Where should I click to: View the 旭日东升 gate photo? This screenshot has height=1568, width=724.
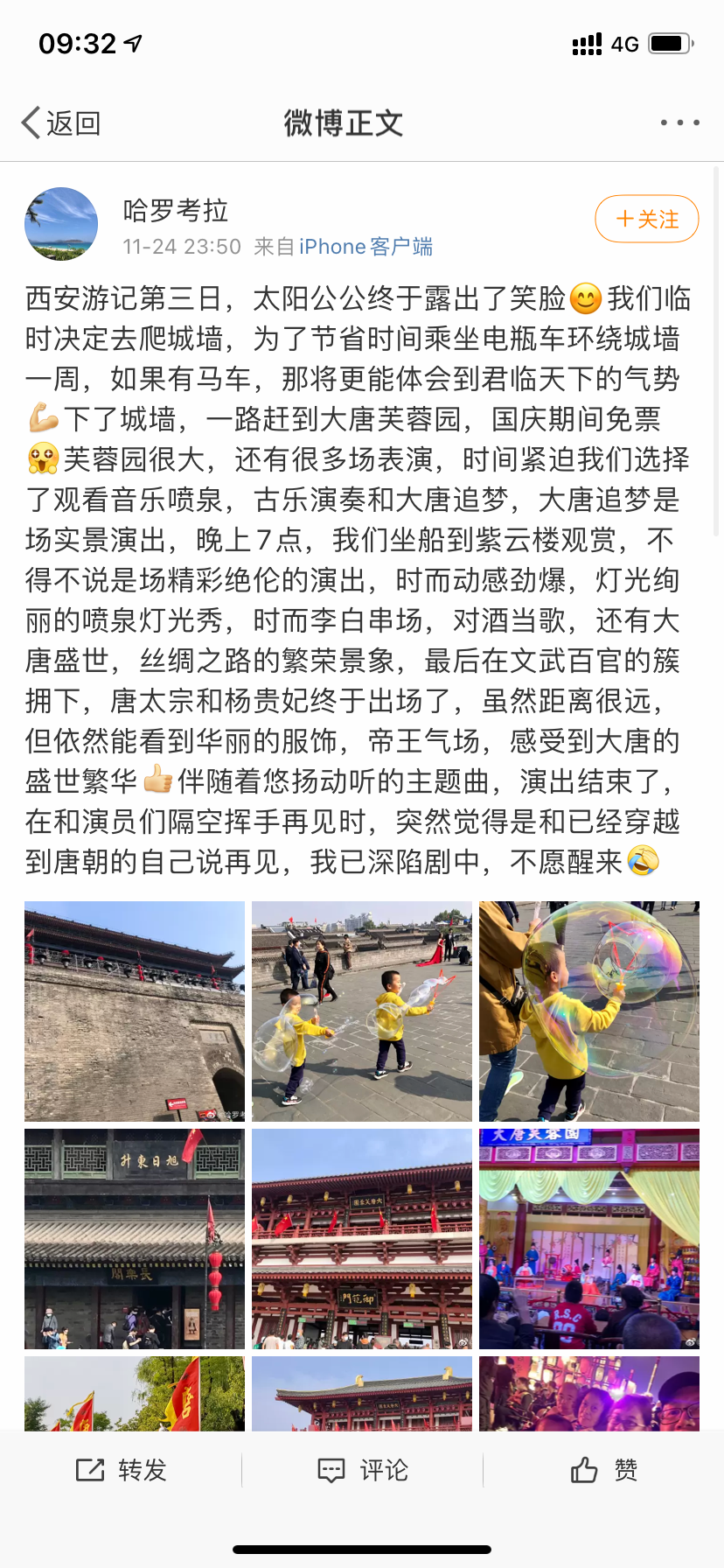pos(135,1239)
